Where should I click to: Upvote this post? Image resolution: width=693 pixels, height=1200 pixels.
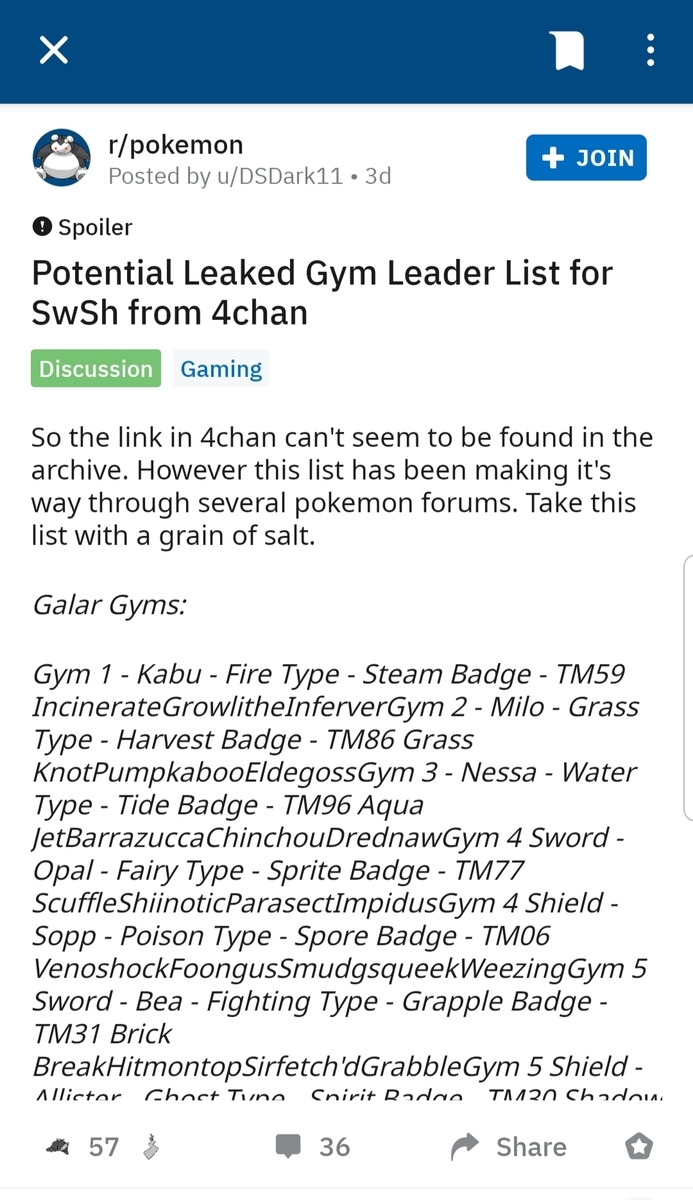[x=57, y=1147]
